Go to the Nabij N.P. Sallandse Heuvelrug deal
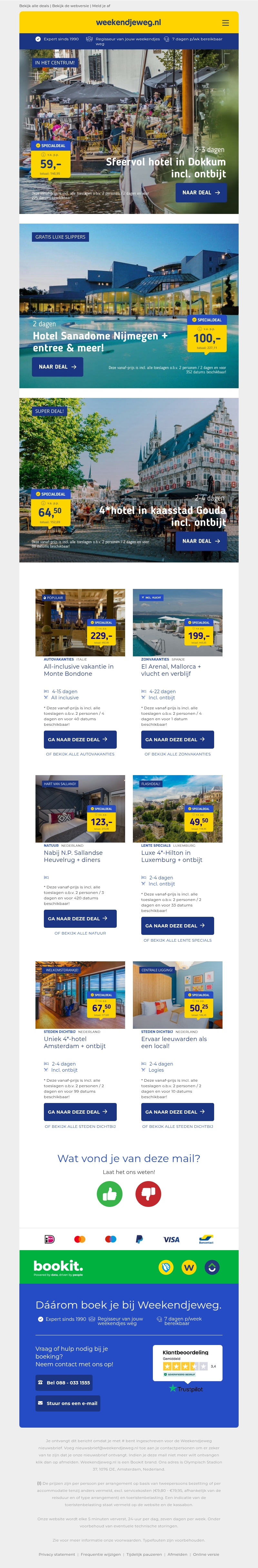 coord(80,918)
